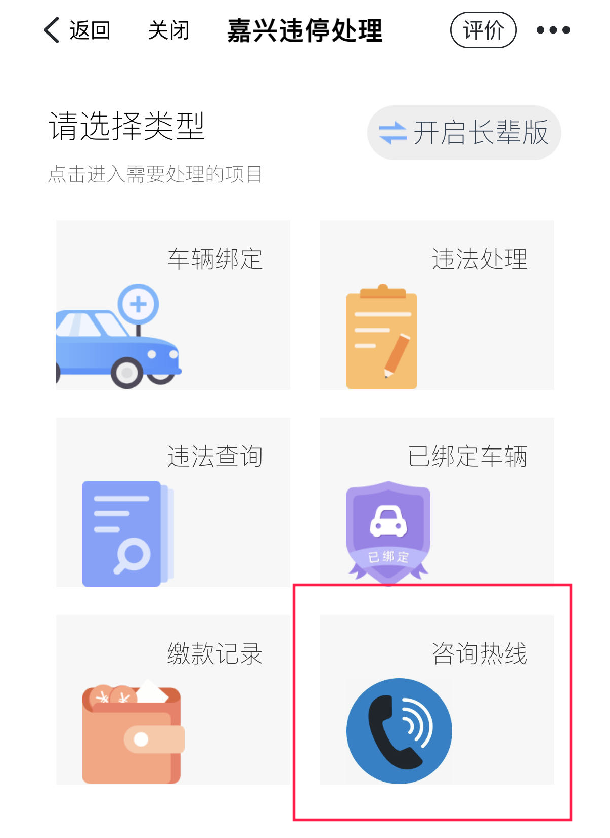
Task: Go back with the 返回 arrow
Action: coord(76,31)
